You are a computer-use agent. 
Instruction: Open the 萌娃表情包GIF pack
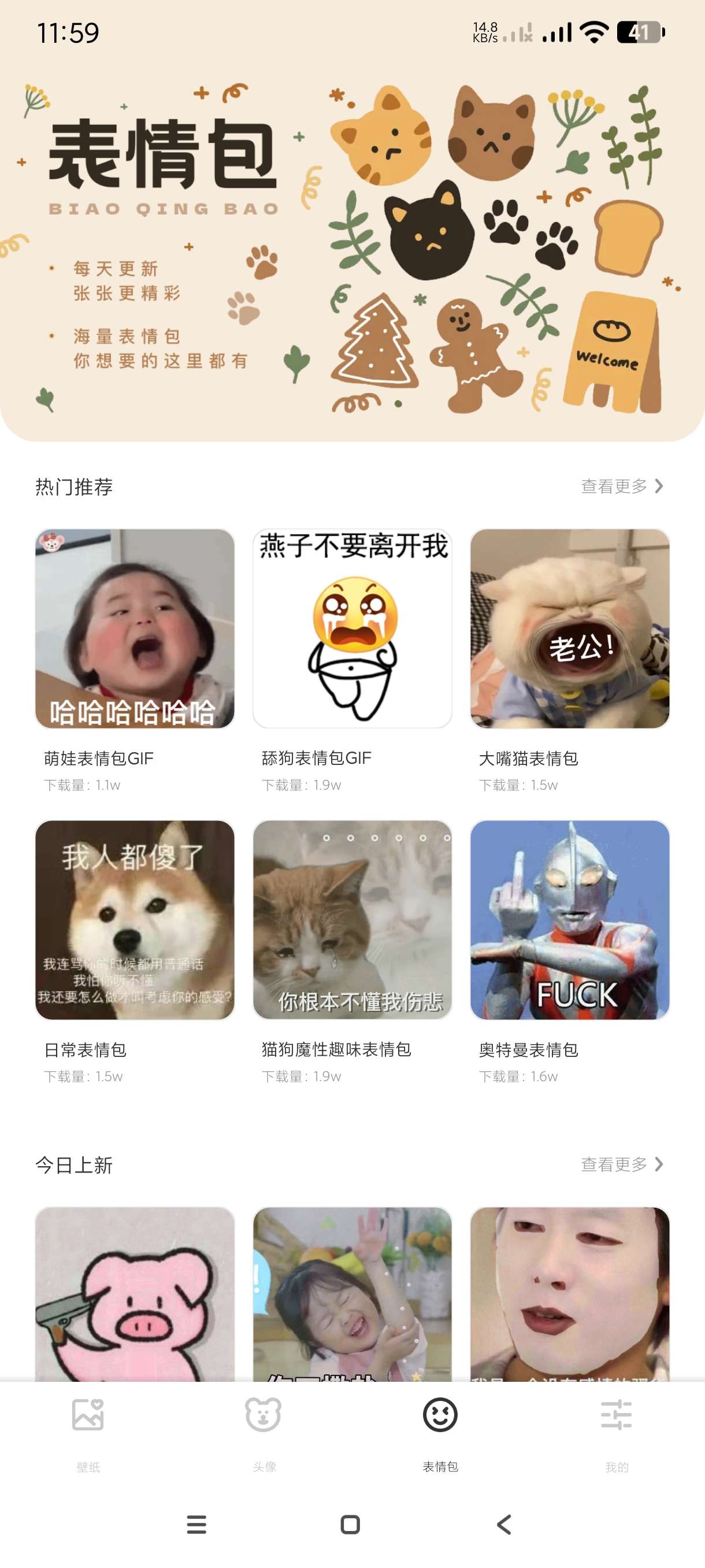point(135,629)
